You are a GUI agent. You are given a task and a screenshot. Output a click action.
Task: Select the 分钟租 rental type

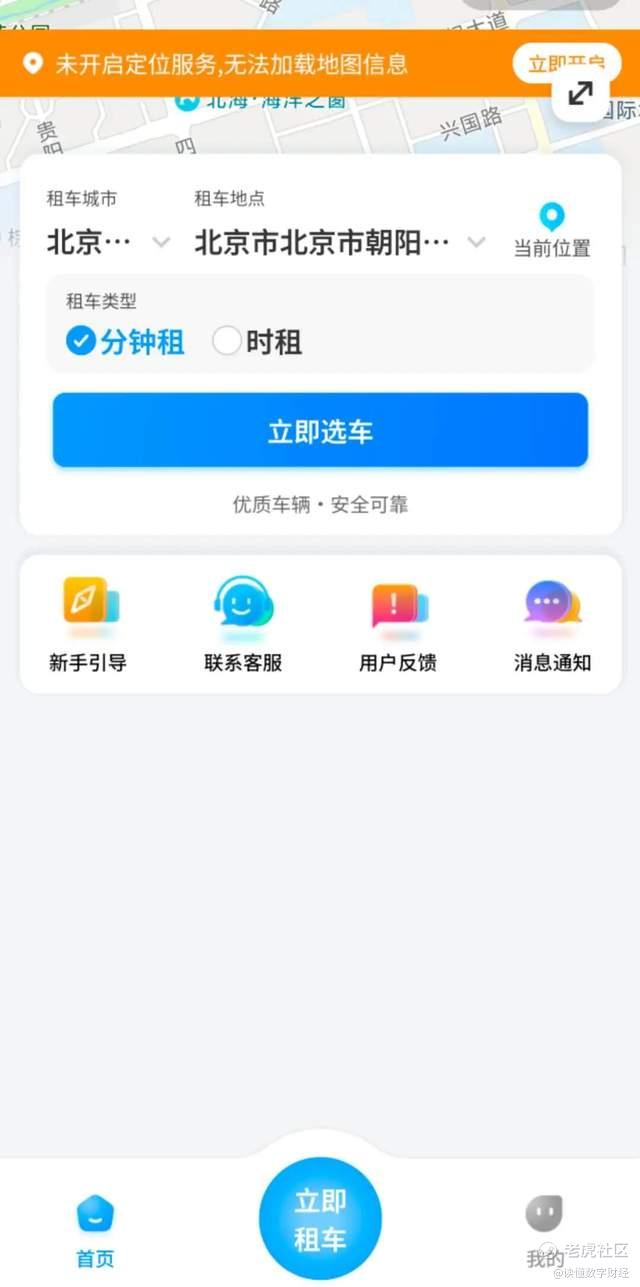(125, 342)
